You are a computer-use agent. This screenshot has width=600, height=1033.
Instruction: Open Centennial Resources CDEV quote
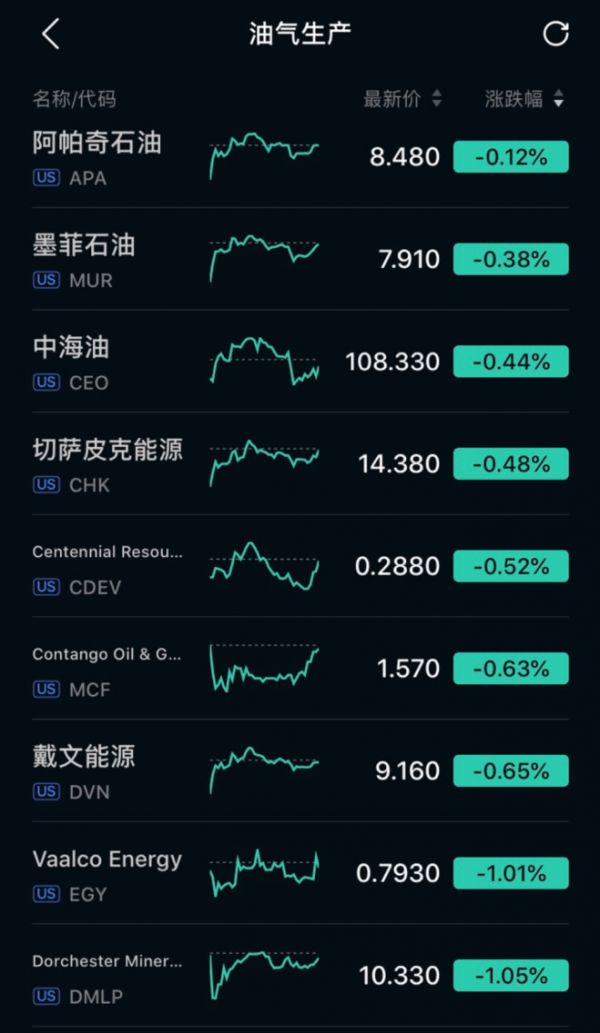pyautogui.click(x=108, y=567)
